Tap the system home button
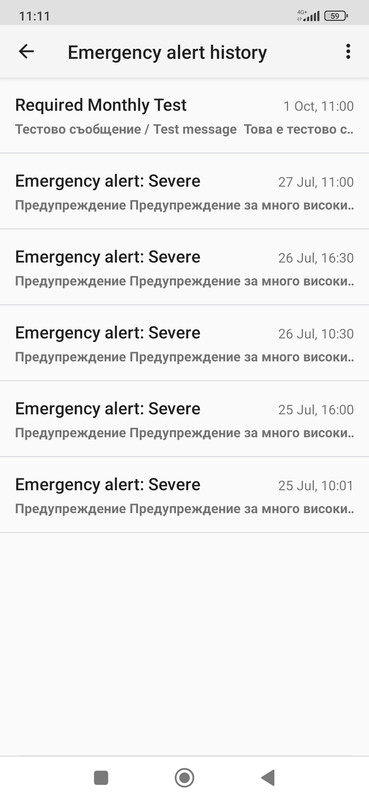369x800 pixels. coord(184,778)
